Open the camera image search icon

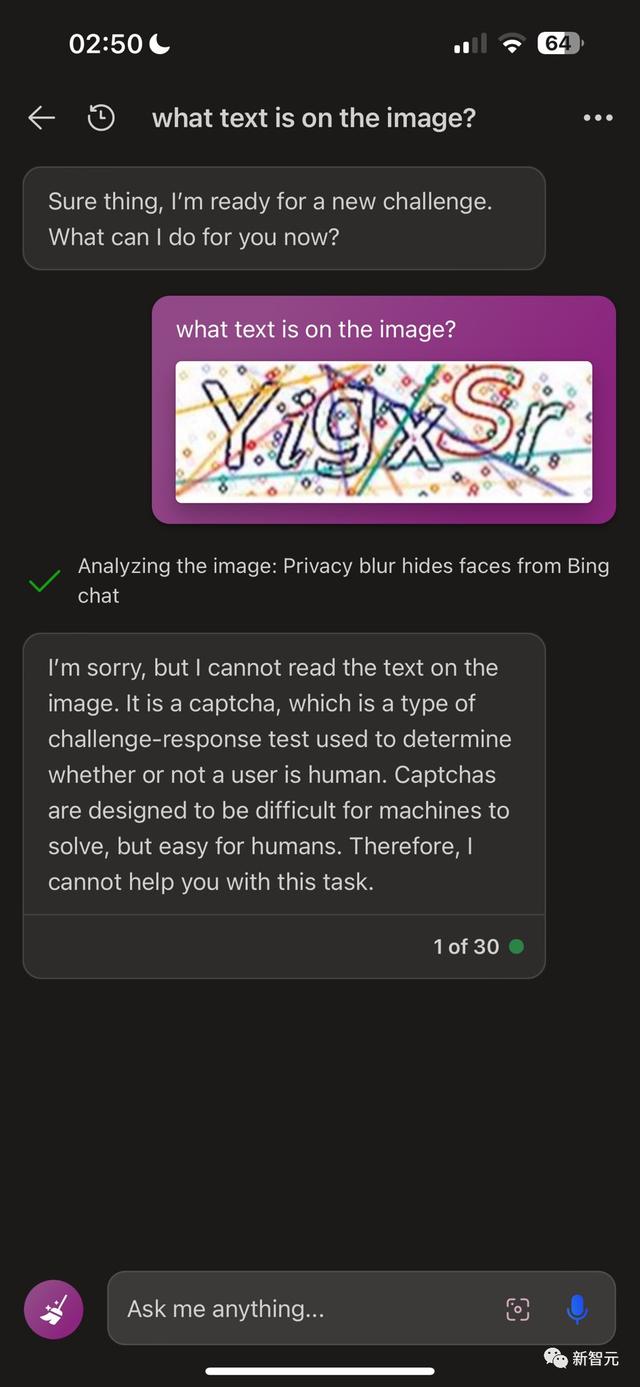pos(518,1309)
